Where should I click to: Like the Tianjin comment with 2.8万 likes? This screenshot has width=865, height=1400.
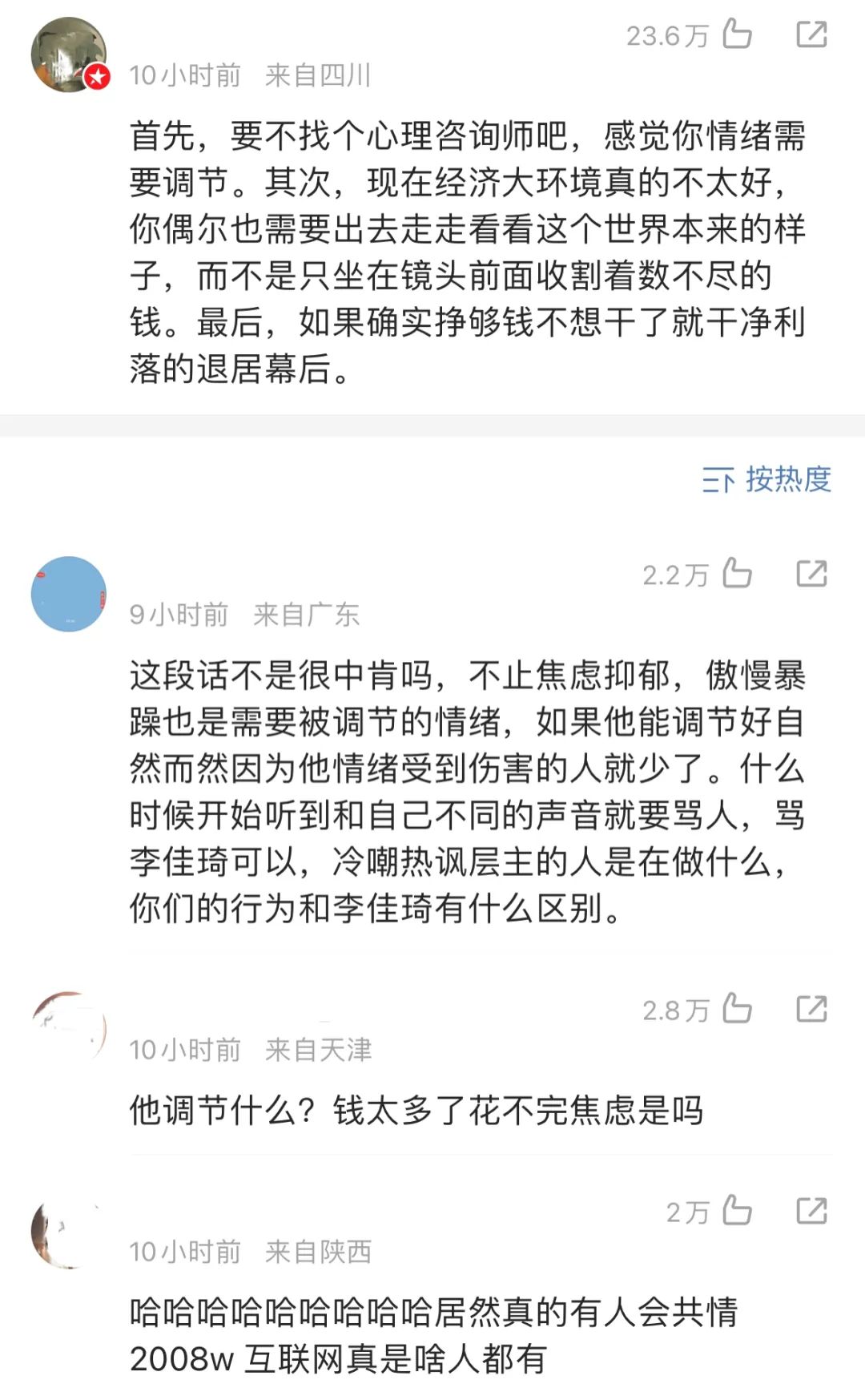click(x=737, y=1008)
